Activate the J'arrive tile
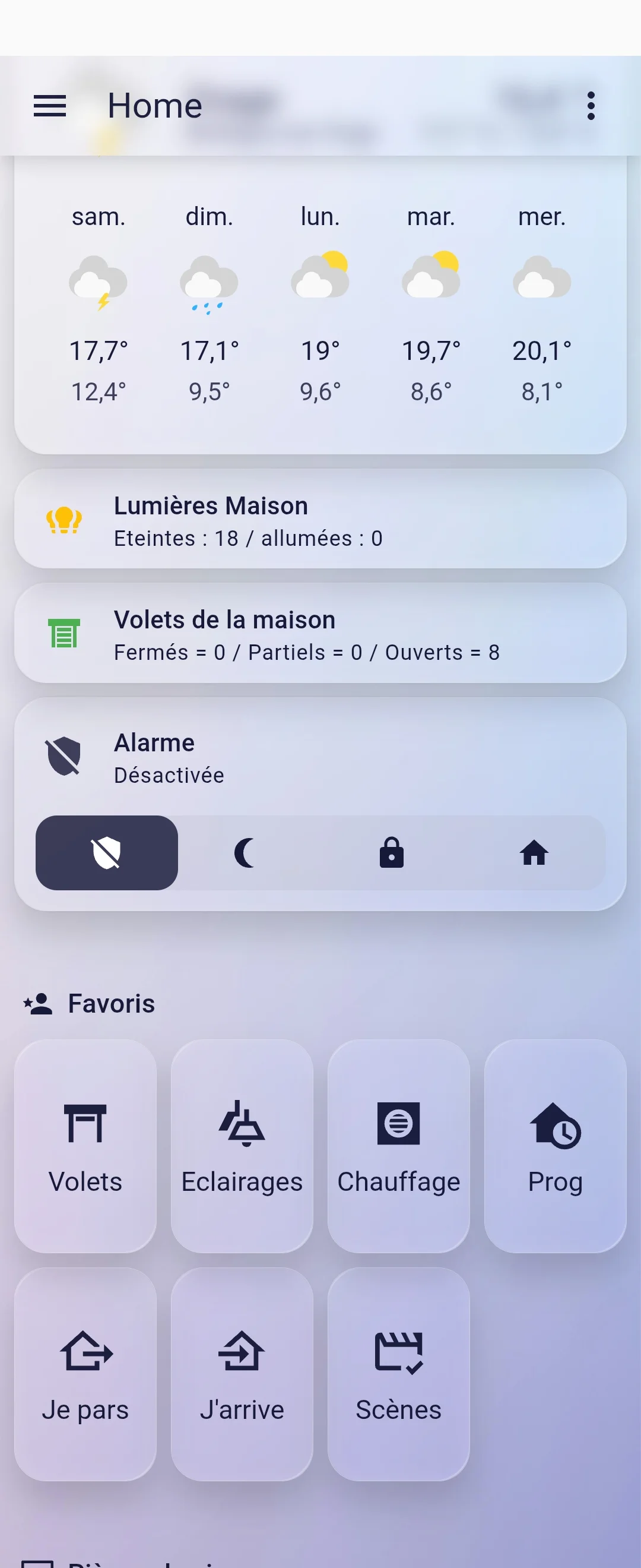This screenshot has width=641, height=1568. [242, 1374]
